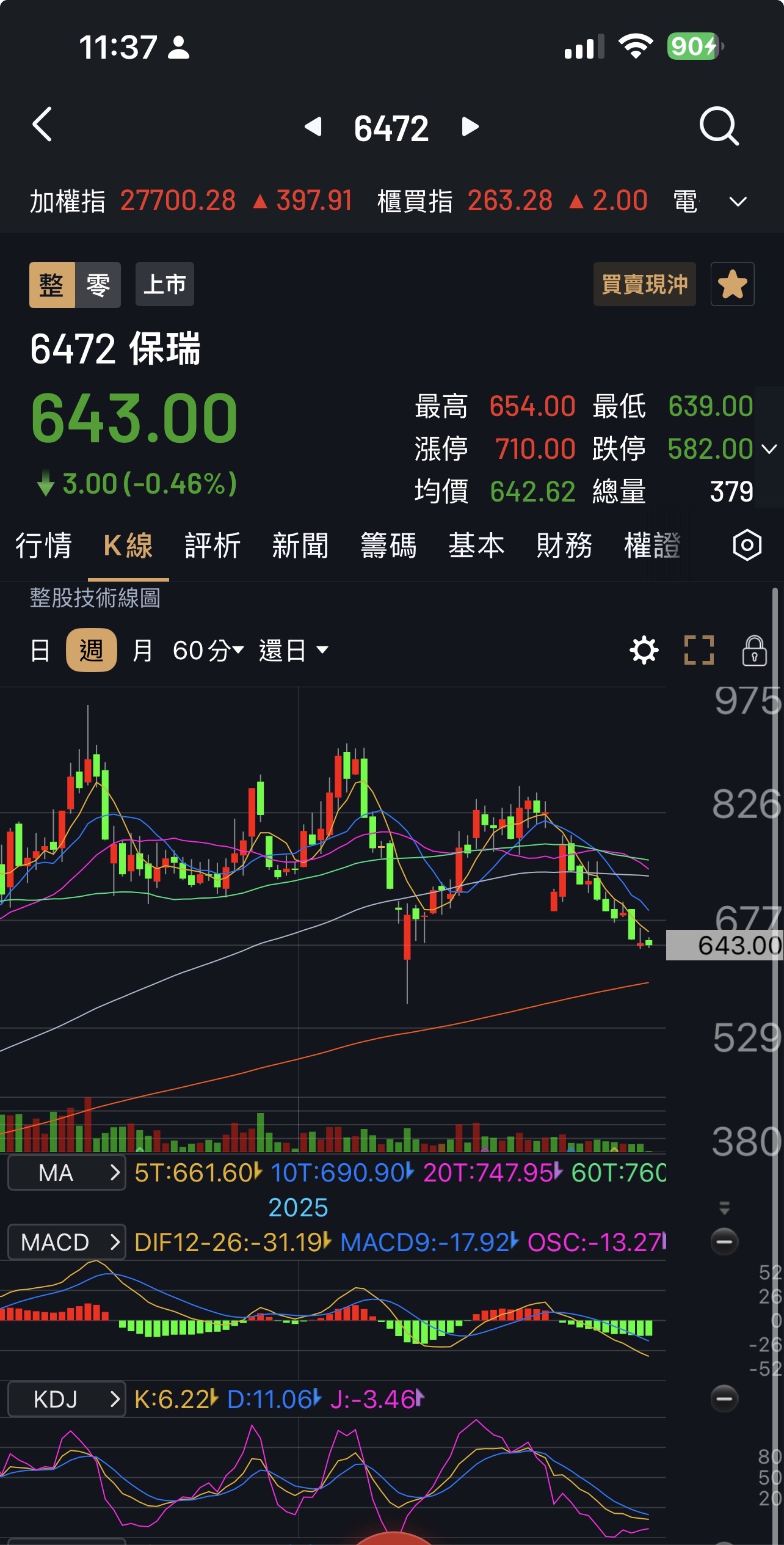
Task: Open the 60分 interval dropdown
Action: click(208, 651)
